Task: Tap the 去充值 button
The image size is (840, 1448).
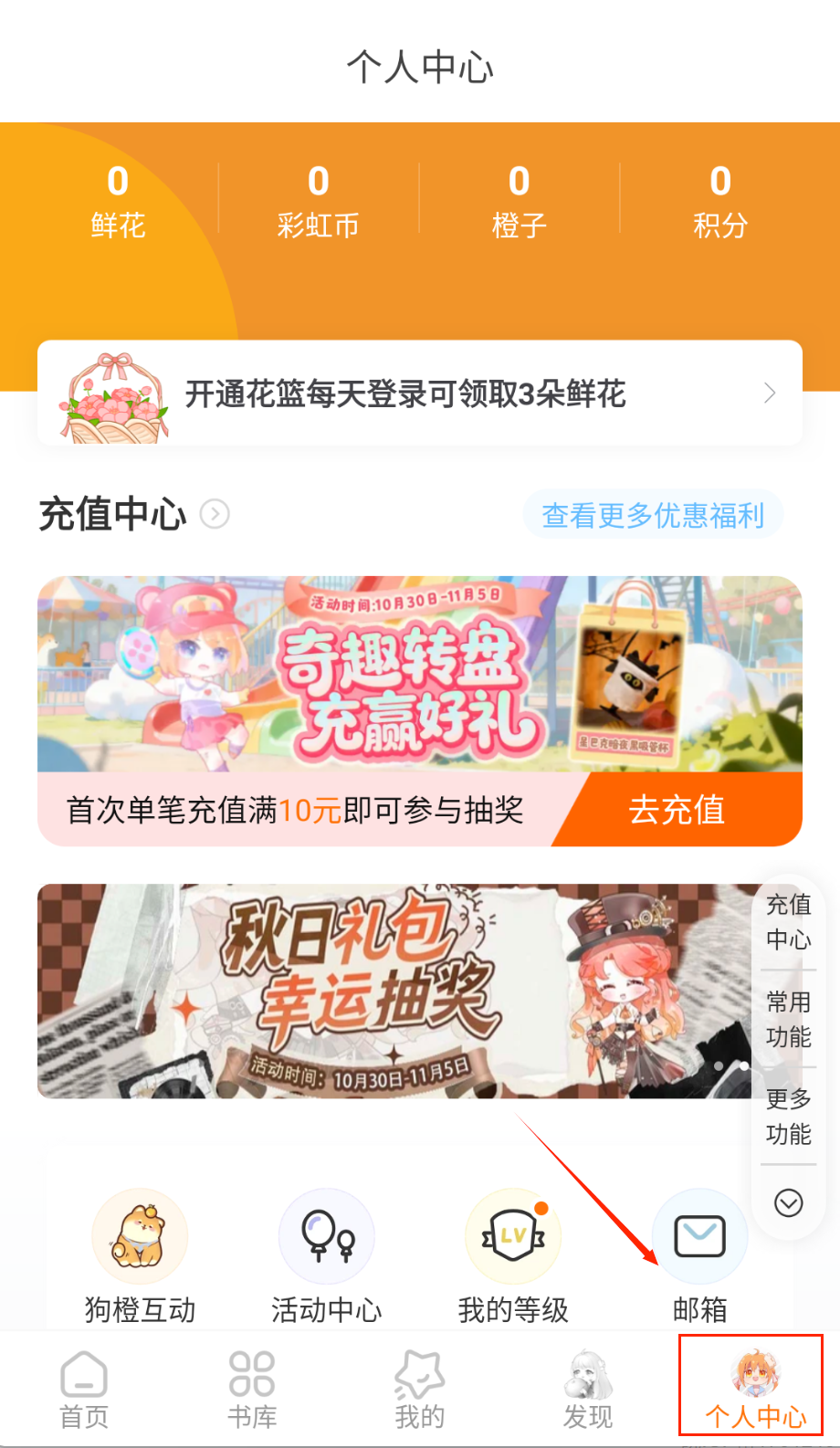Action: pos(677,810)
